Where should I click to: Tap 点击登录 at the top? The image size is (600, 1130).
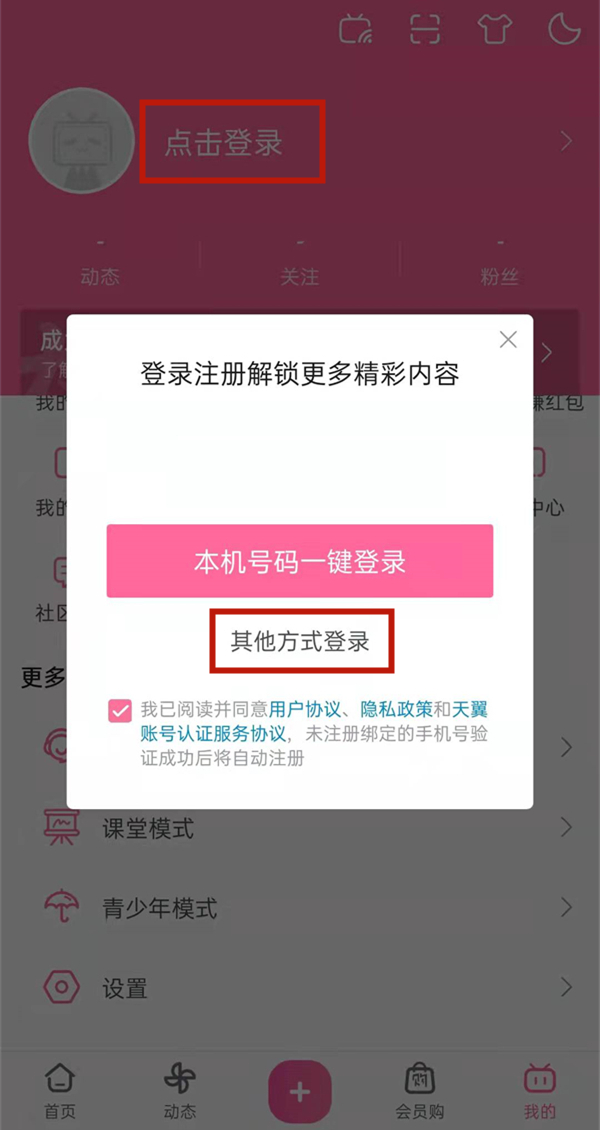[x=224, y=142]
